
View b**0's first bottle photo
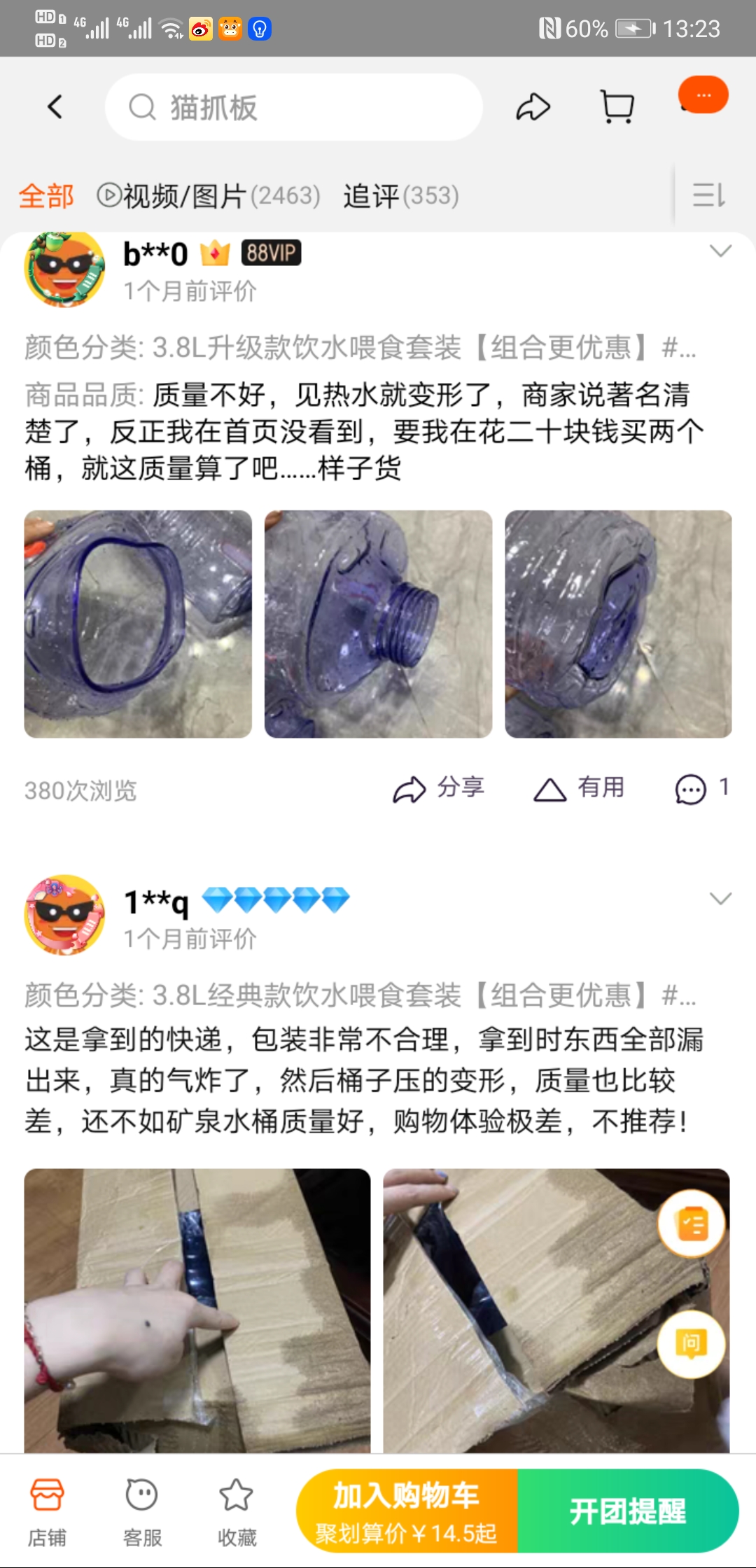[x=138, y=624]
